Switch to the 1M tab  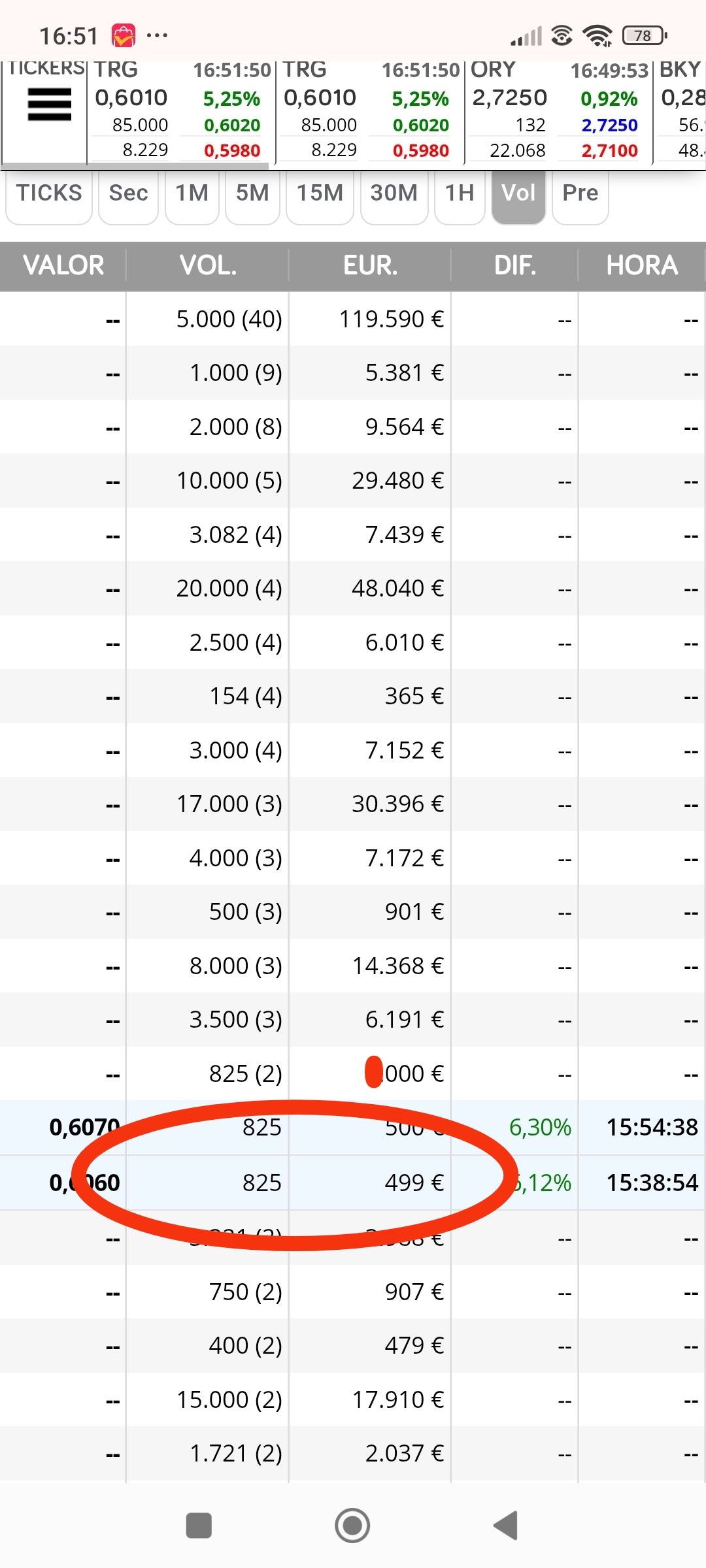[x=192, y=193]
